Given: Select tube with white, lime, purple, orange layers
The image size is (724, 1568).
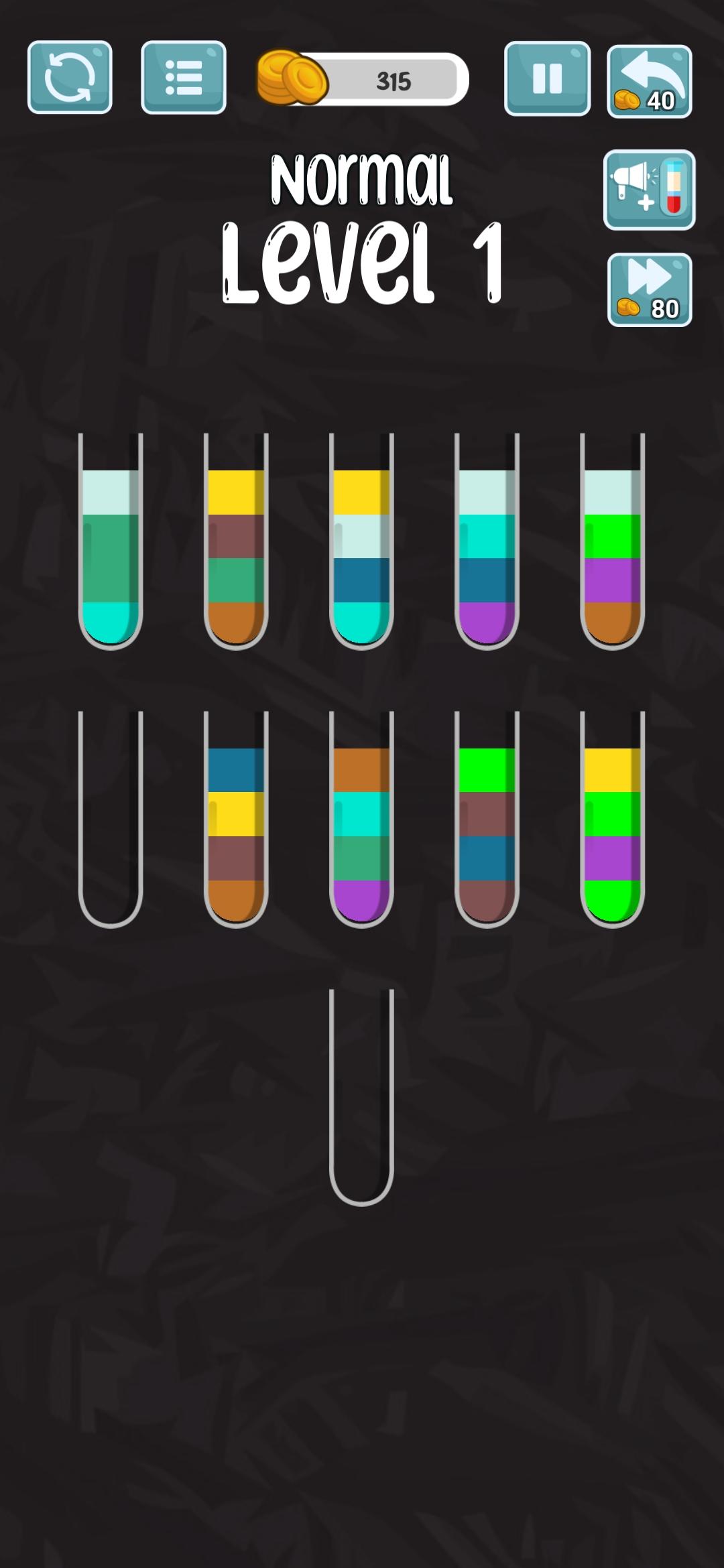Looking at the screenshot, I should (x=612, y=541).
